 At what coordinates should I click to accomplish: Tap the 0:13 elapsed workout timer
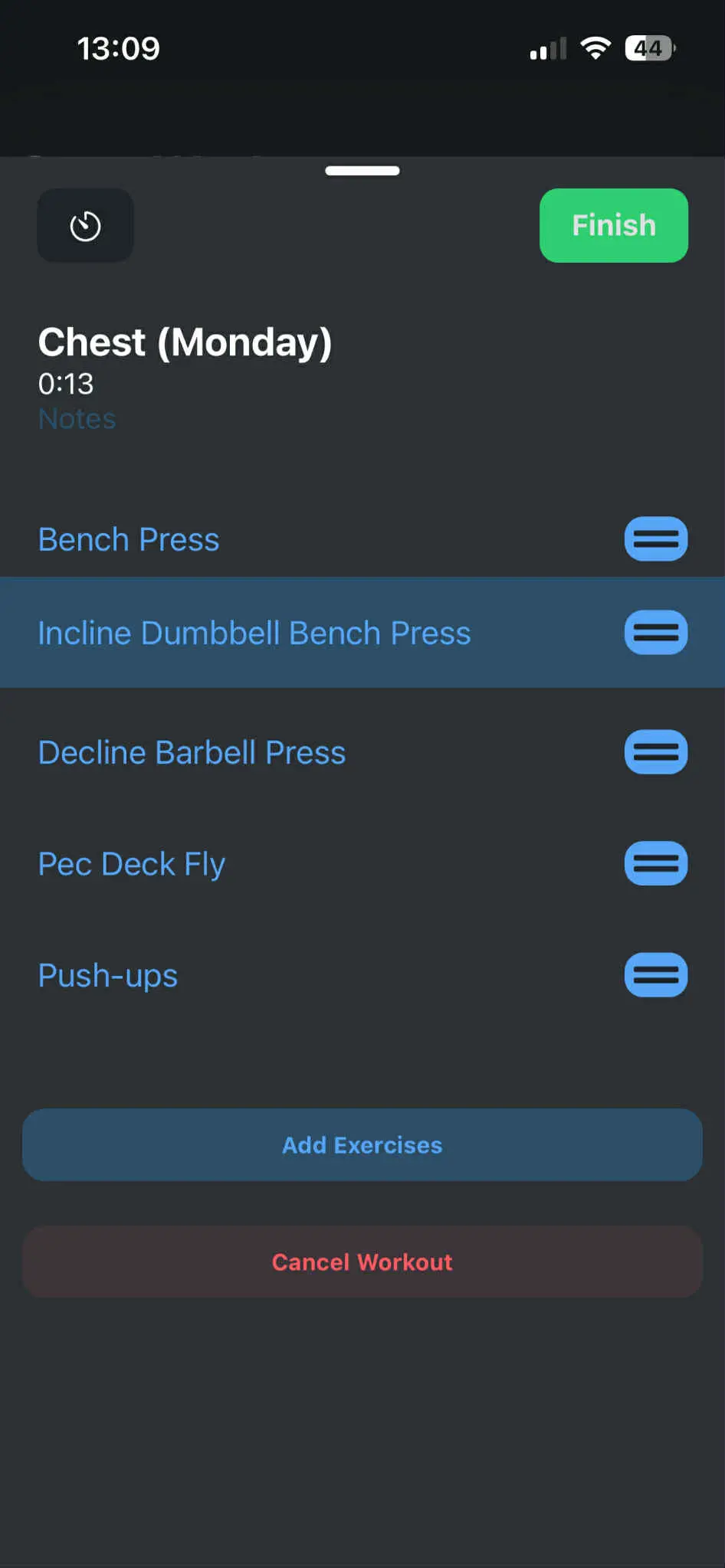coord(66,385)
